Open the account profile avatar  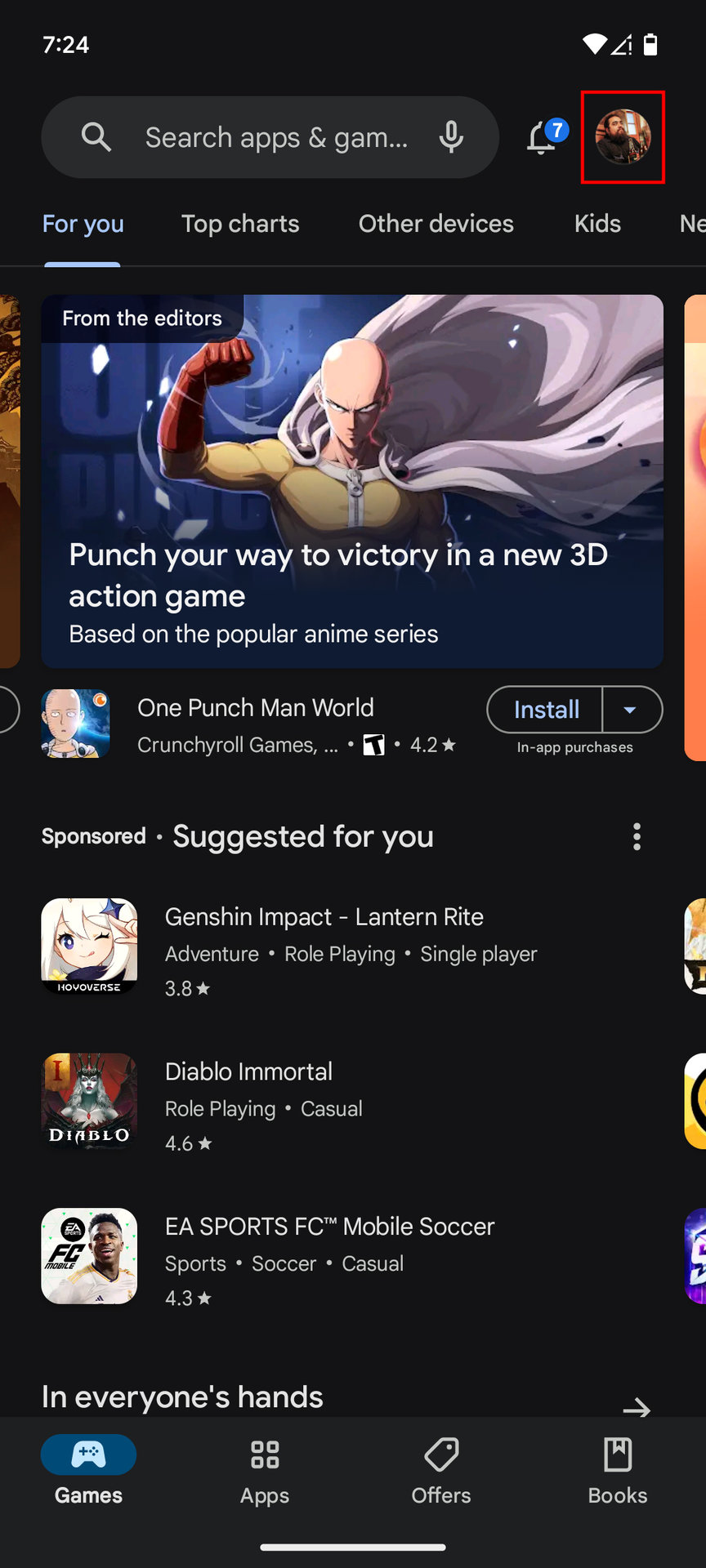pos(623,137)
